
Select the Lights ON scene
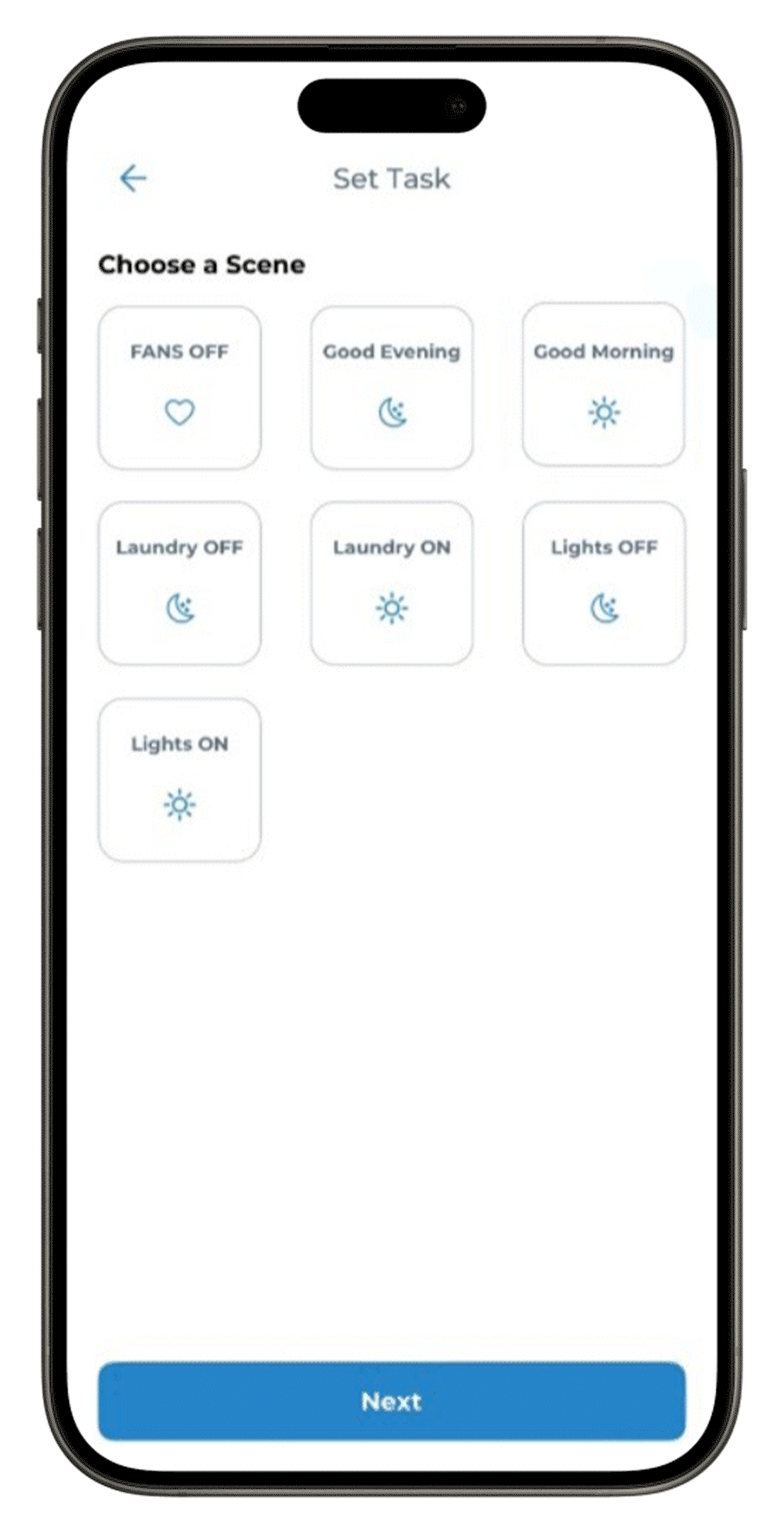180,779
